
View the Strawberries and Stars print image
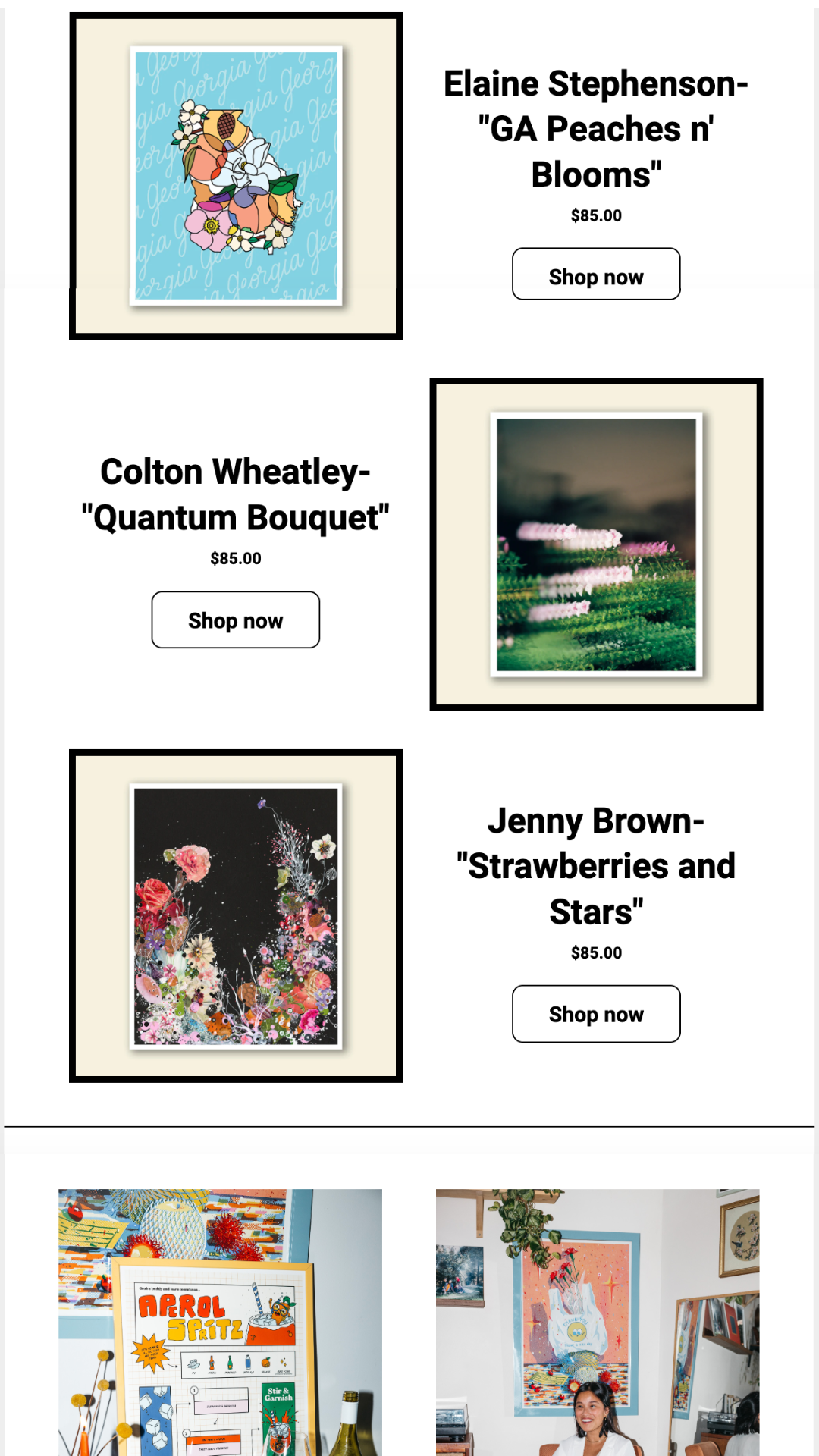(236, 916)
